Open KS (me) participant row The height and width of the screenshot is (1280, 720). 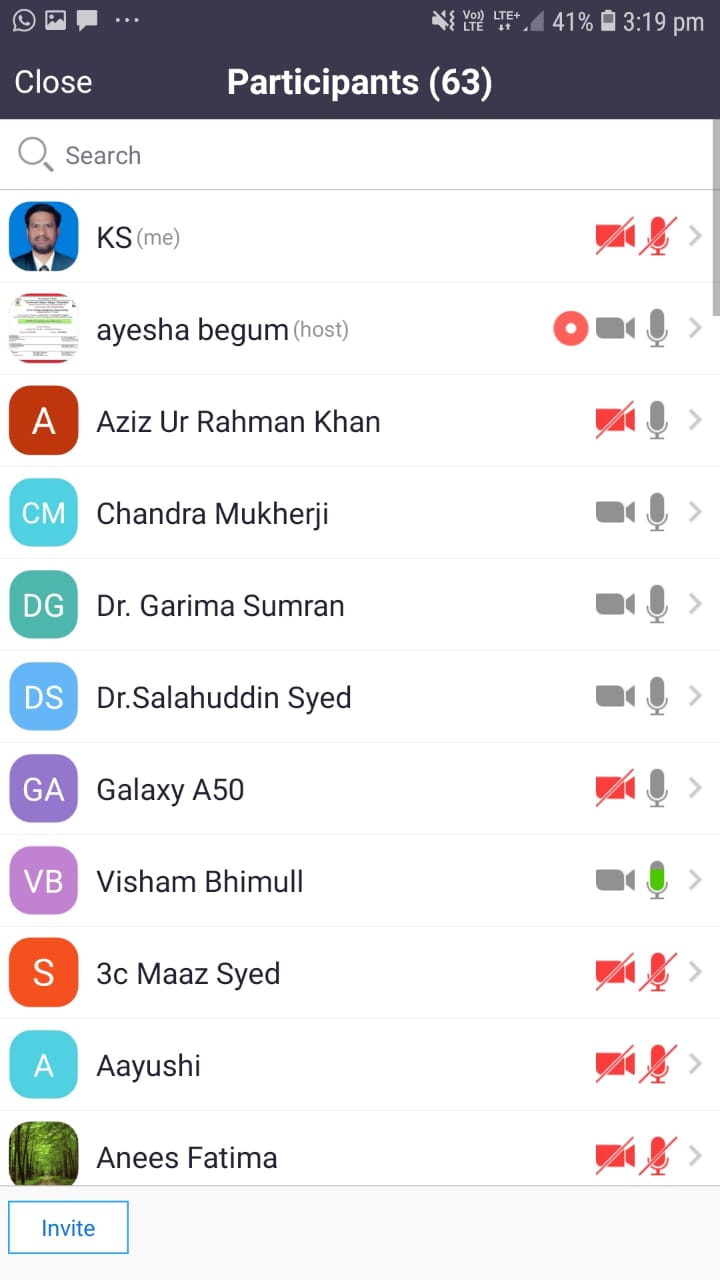click(360, 237)
